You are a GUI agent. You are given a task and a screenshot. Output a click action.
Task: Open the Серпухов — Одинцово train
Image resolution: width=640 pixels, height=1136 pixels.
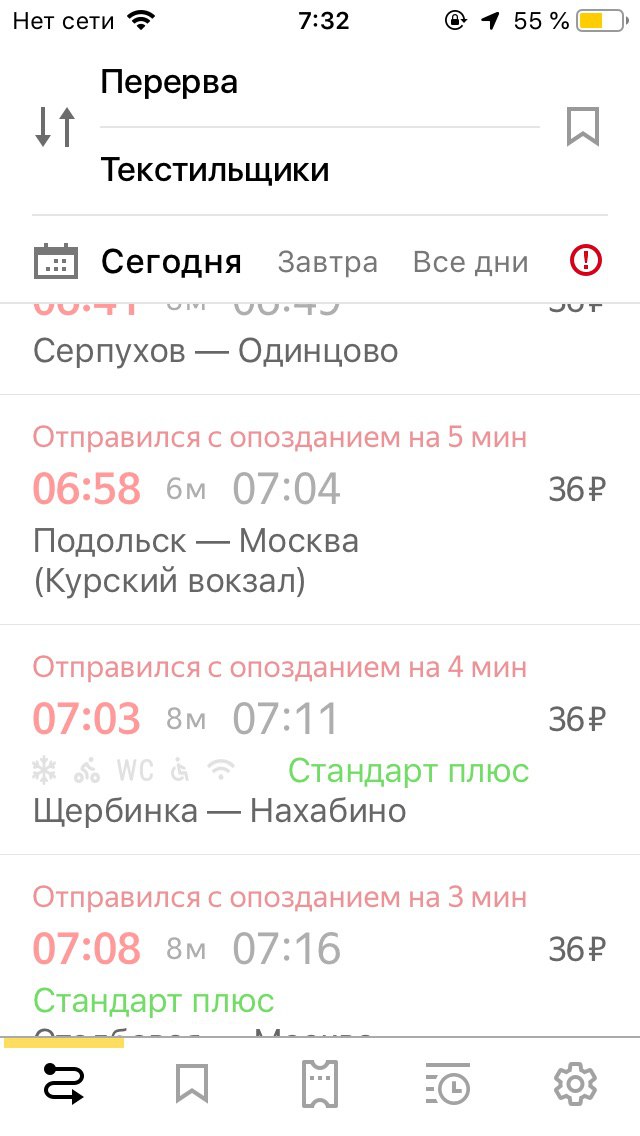[320, 349]
